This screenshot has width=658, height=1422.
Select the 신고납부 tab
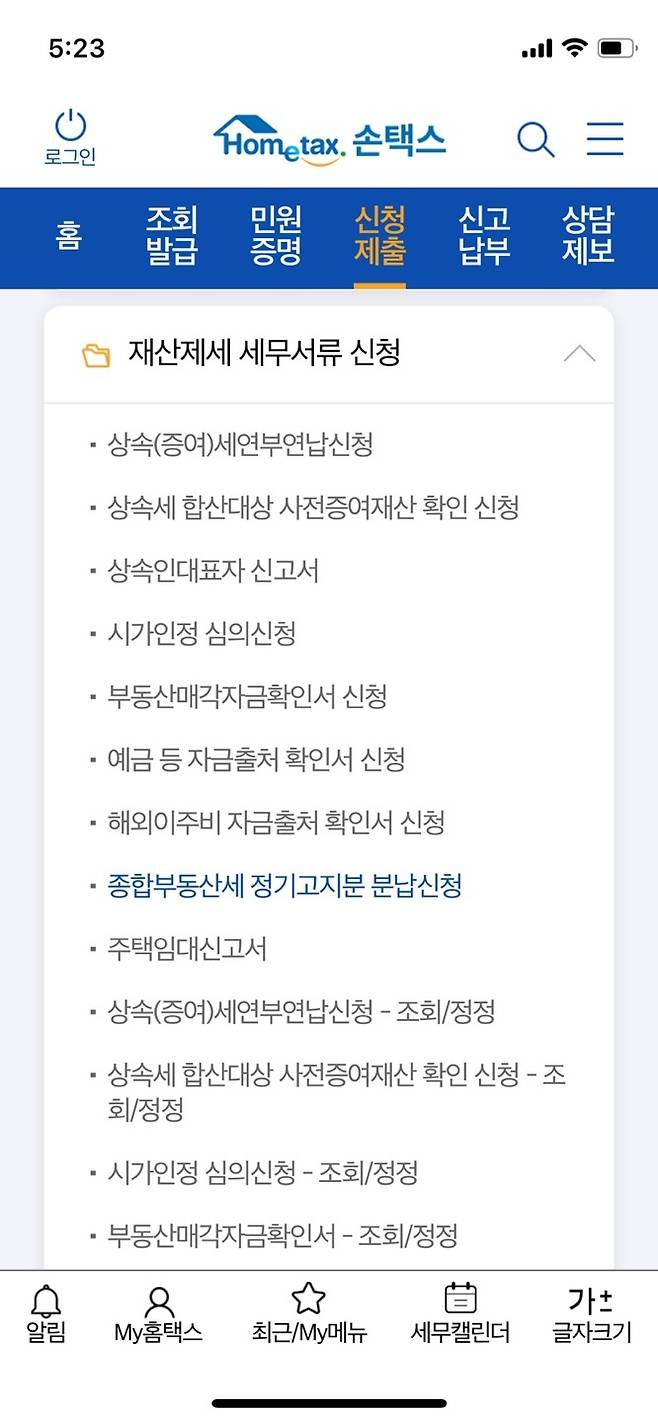[484, 237]
